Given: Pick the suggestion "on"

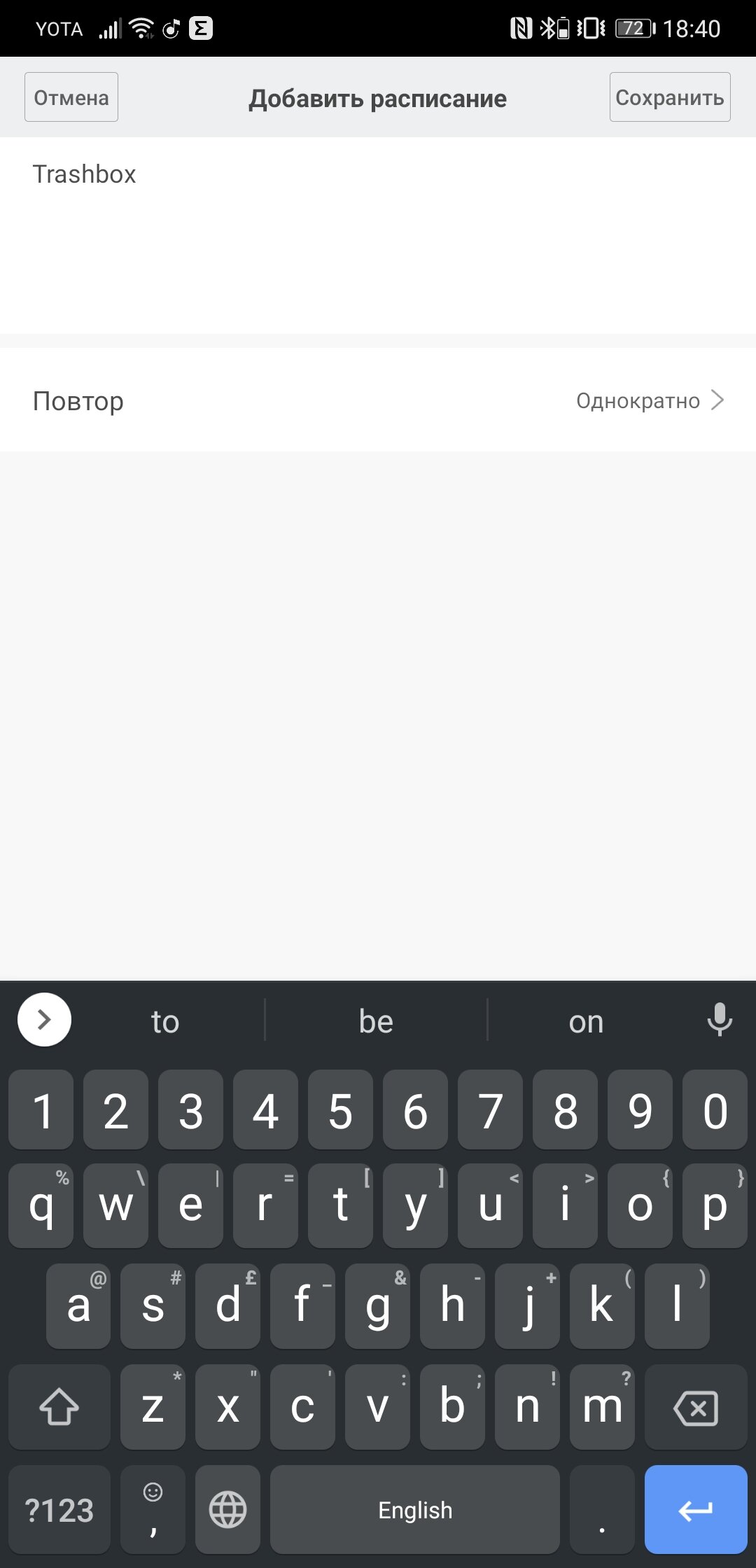Looking at the screenshot, I should (586, 1021).
